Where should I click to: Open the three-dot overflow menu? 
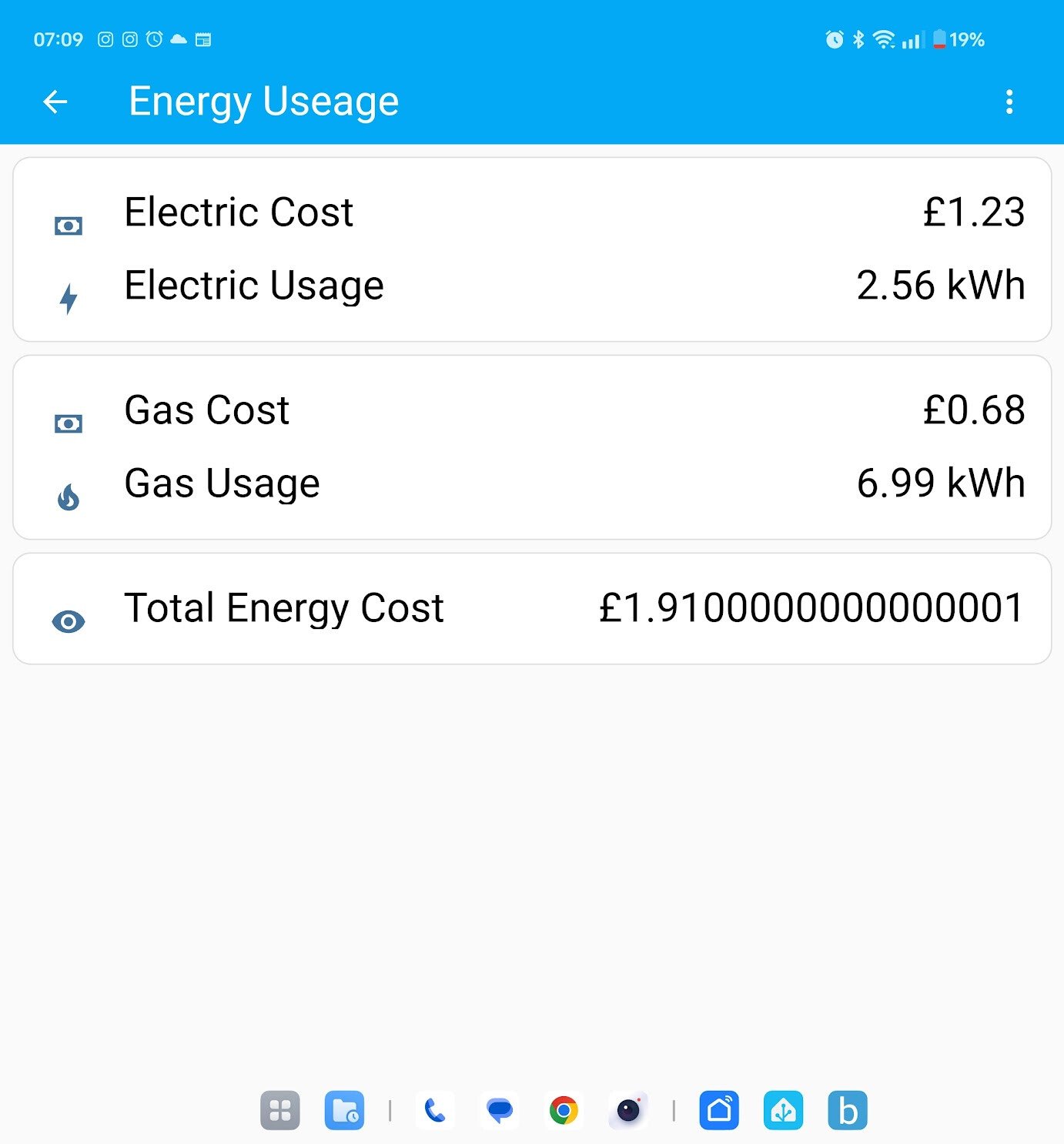(x=1009, y=102)
